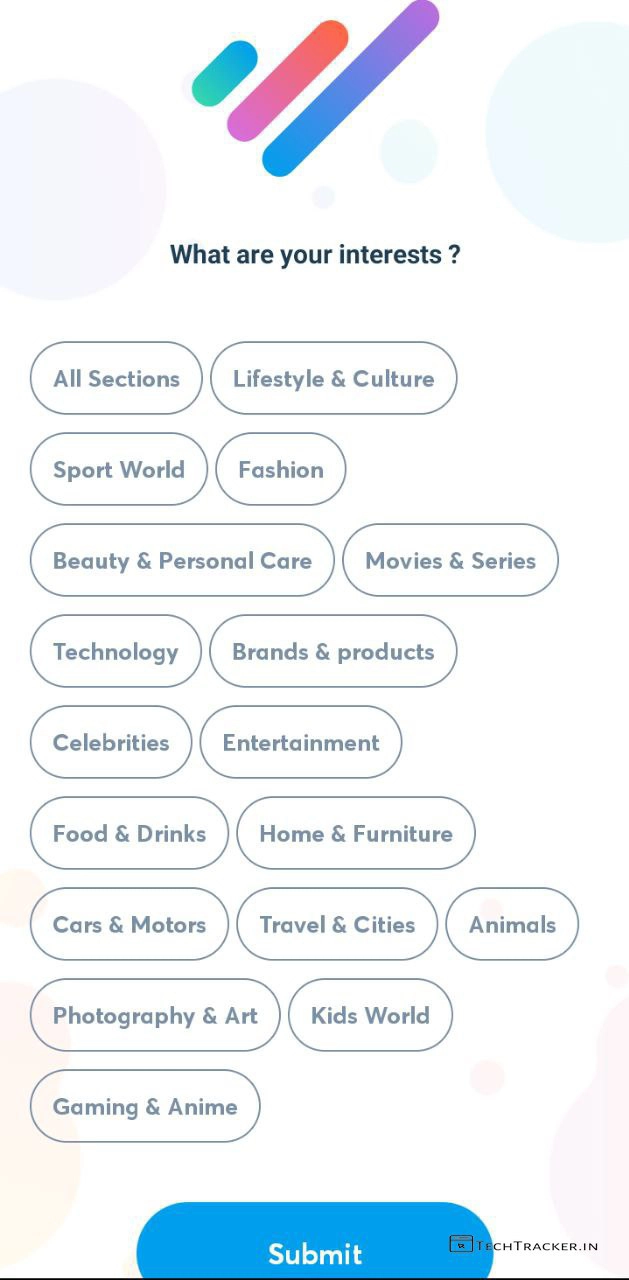Select Travel & Cities chip
Screen dimensions: 629x1280
pos(337,924)
